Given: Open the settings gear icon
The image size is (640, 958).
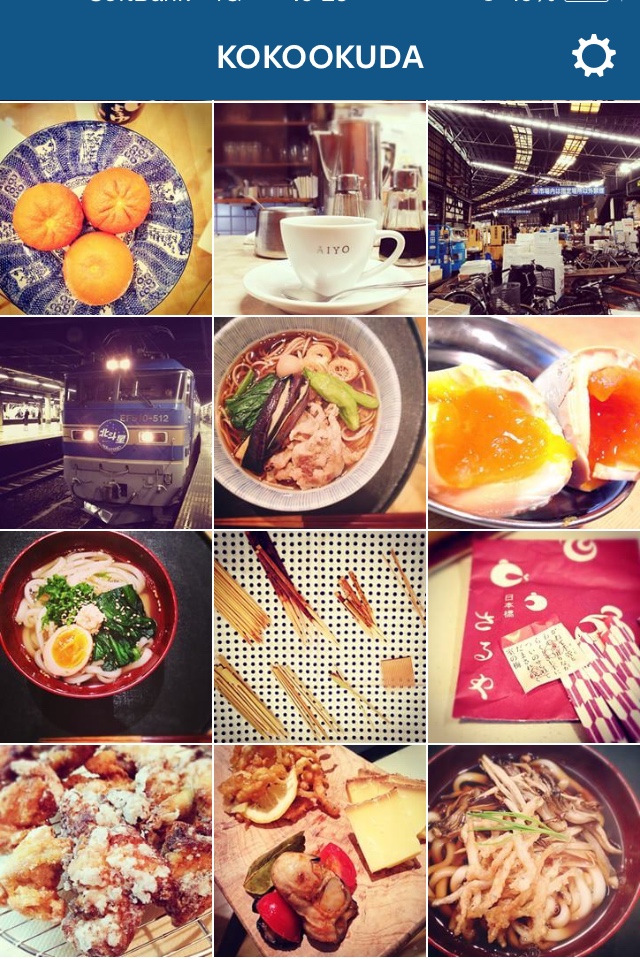Looking at the screenshot, I should coord(594,56).
